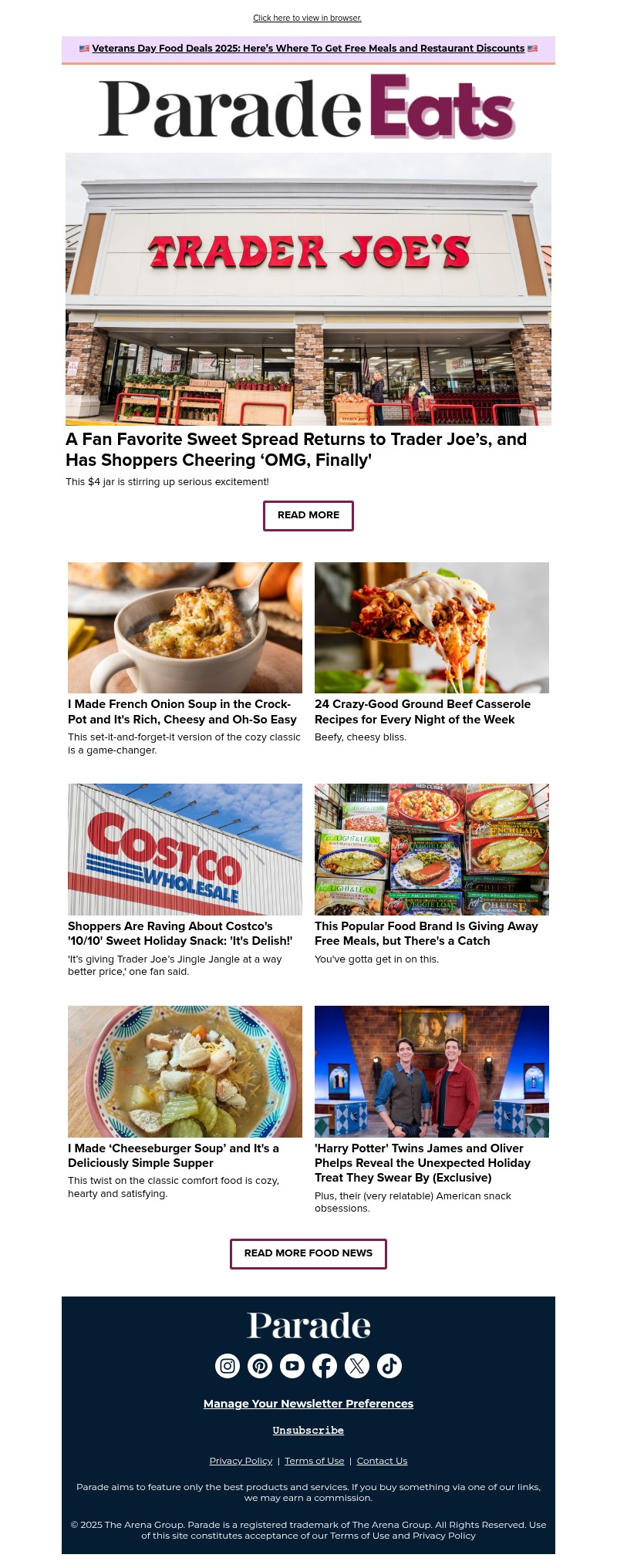The width and height of the screenshot is (617, 1568).
Task: Click the Trader Joe's storefront image
Action: click(308, 289)
